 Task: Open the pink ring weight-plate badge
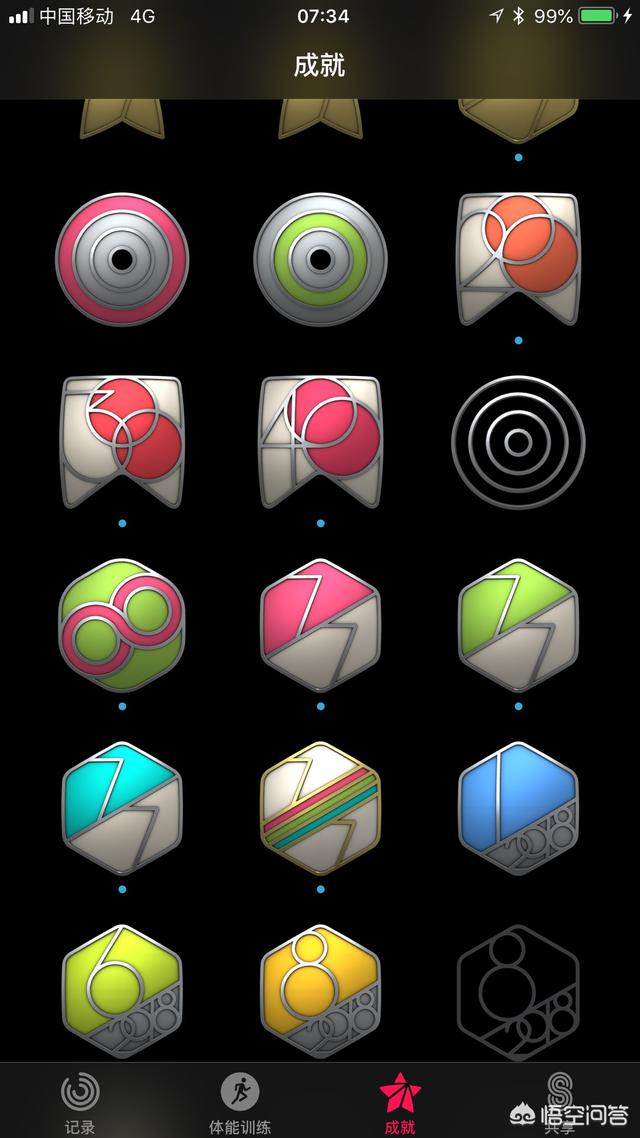pyautogui.click(x=121, y=260)
